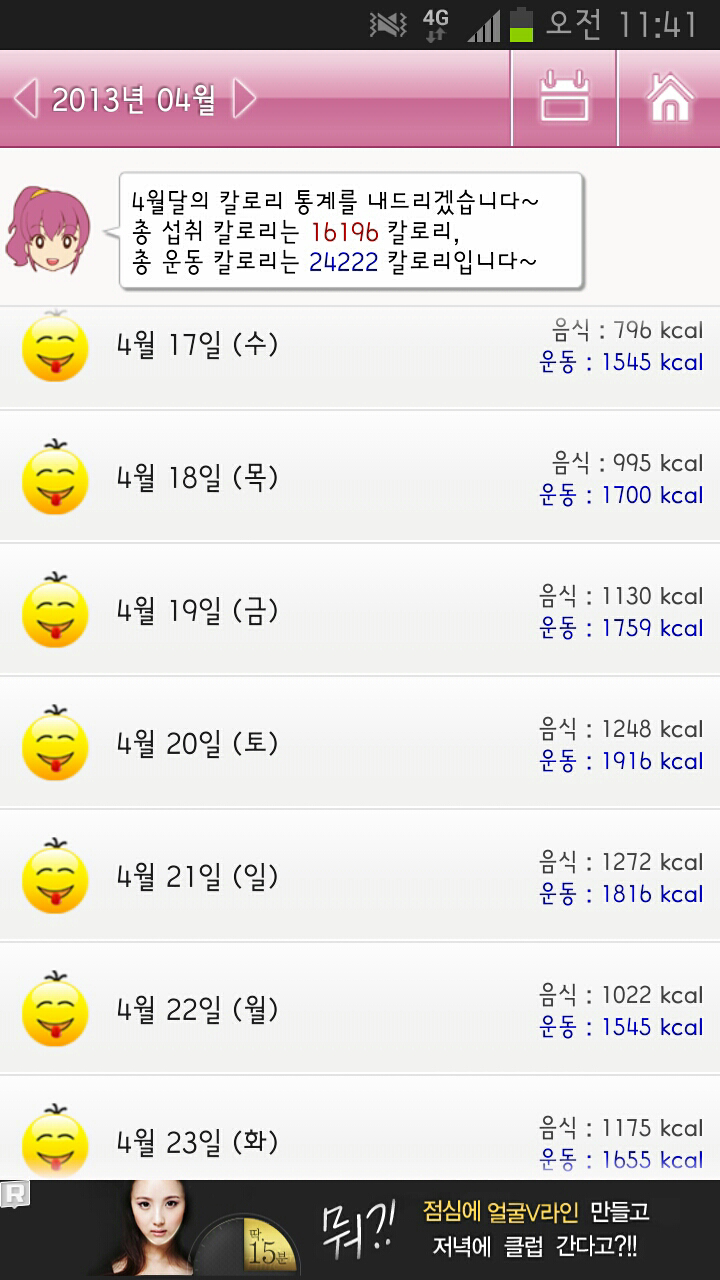Image resolution: width=720 pixels, height=1280 pixels.
Task: Open the 4월 23일 (화) entry
Action: pyautogui.click(x=360, y=1135)
